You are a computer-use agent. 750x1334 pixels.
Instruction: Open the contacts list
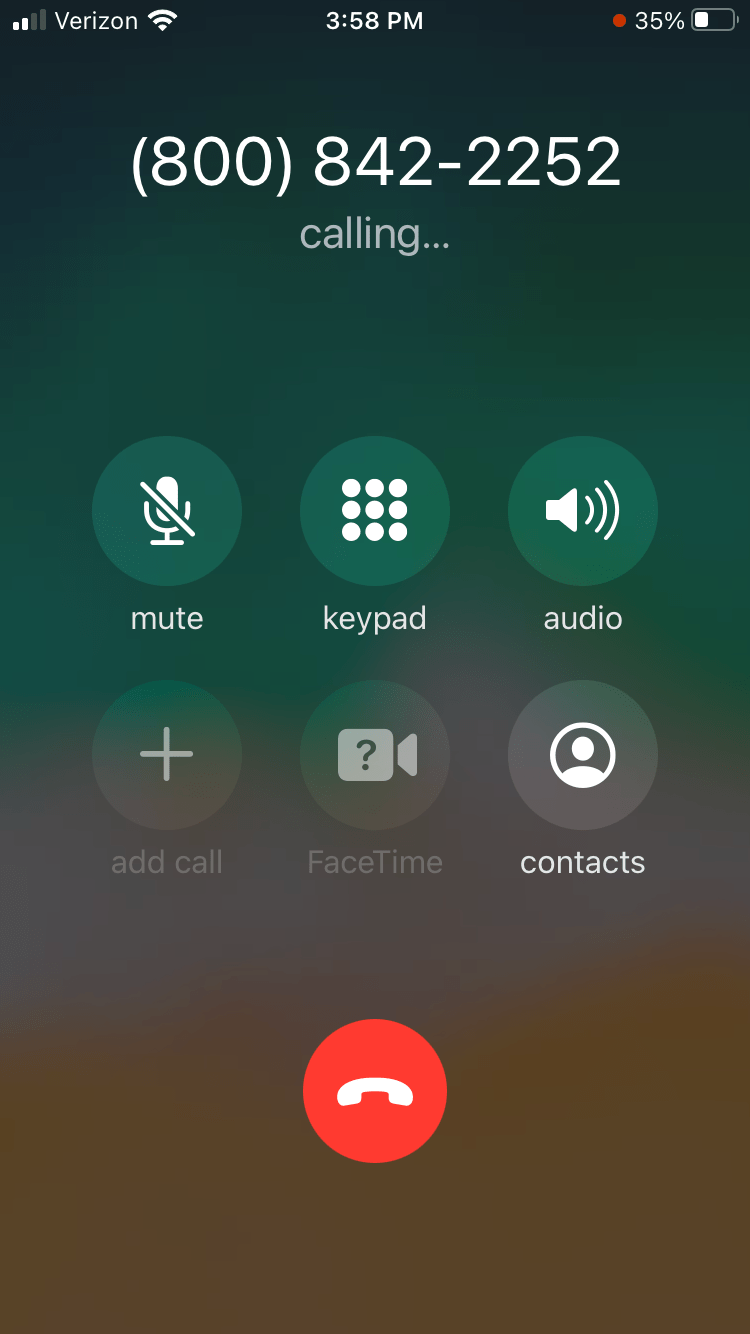[583, 755]
